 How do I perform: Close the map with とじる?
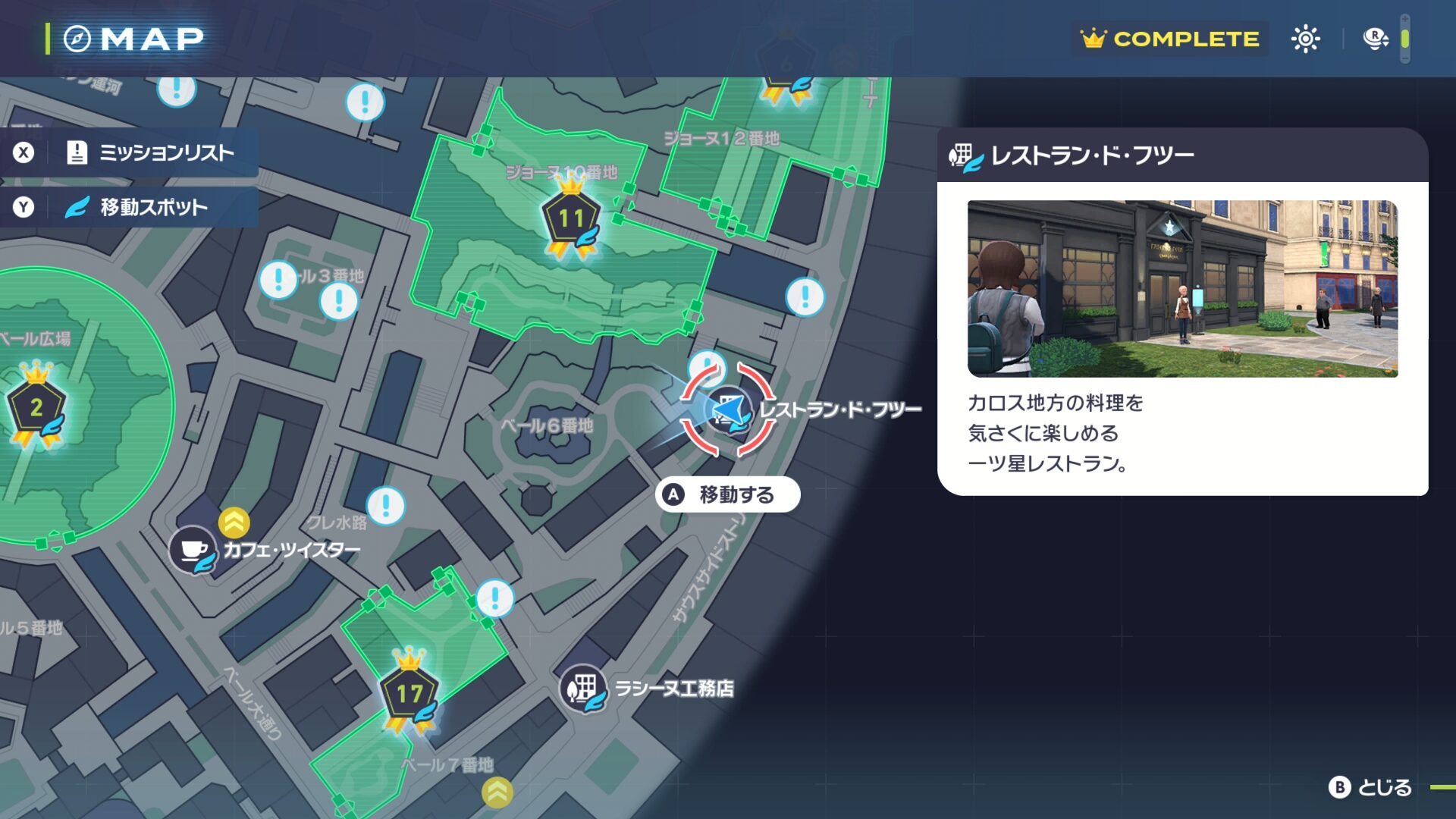click(1371, 787)
